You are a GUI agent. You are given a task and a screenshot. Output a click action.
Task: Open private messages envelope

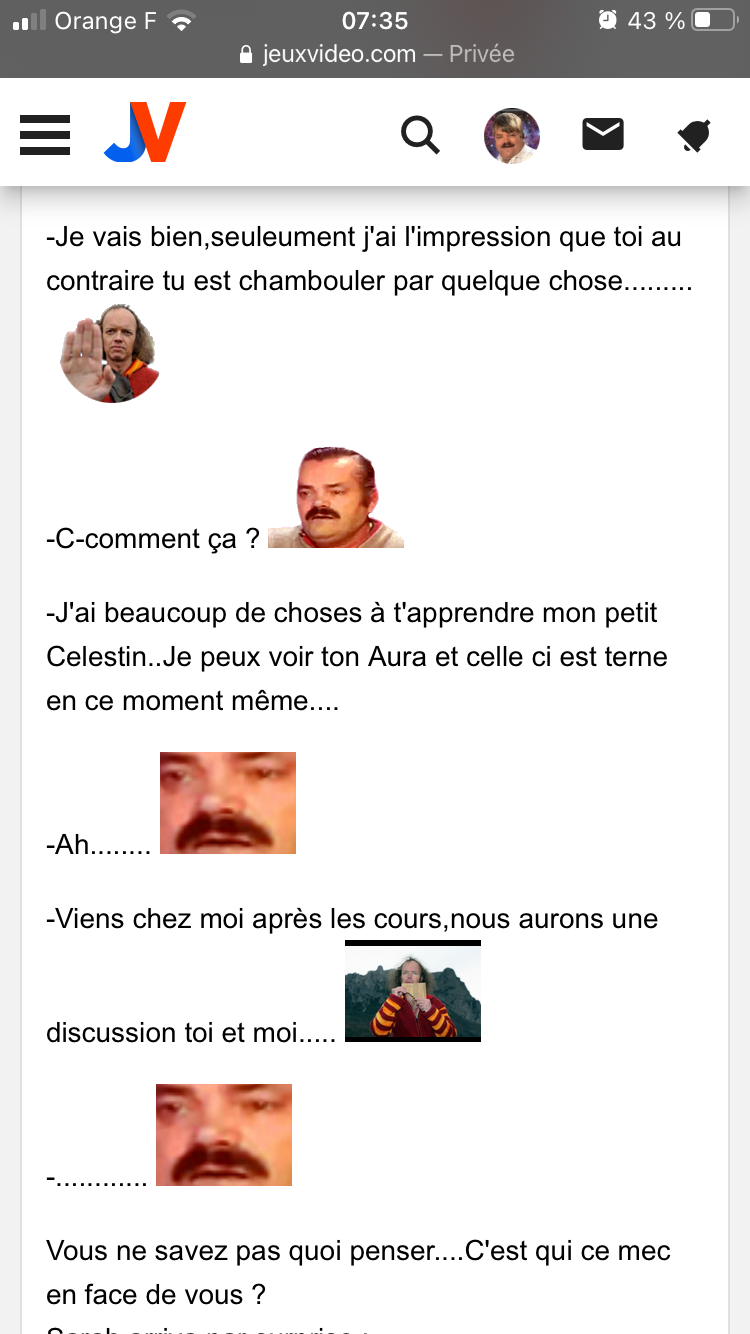[x=603, y=134]
